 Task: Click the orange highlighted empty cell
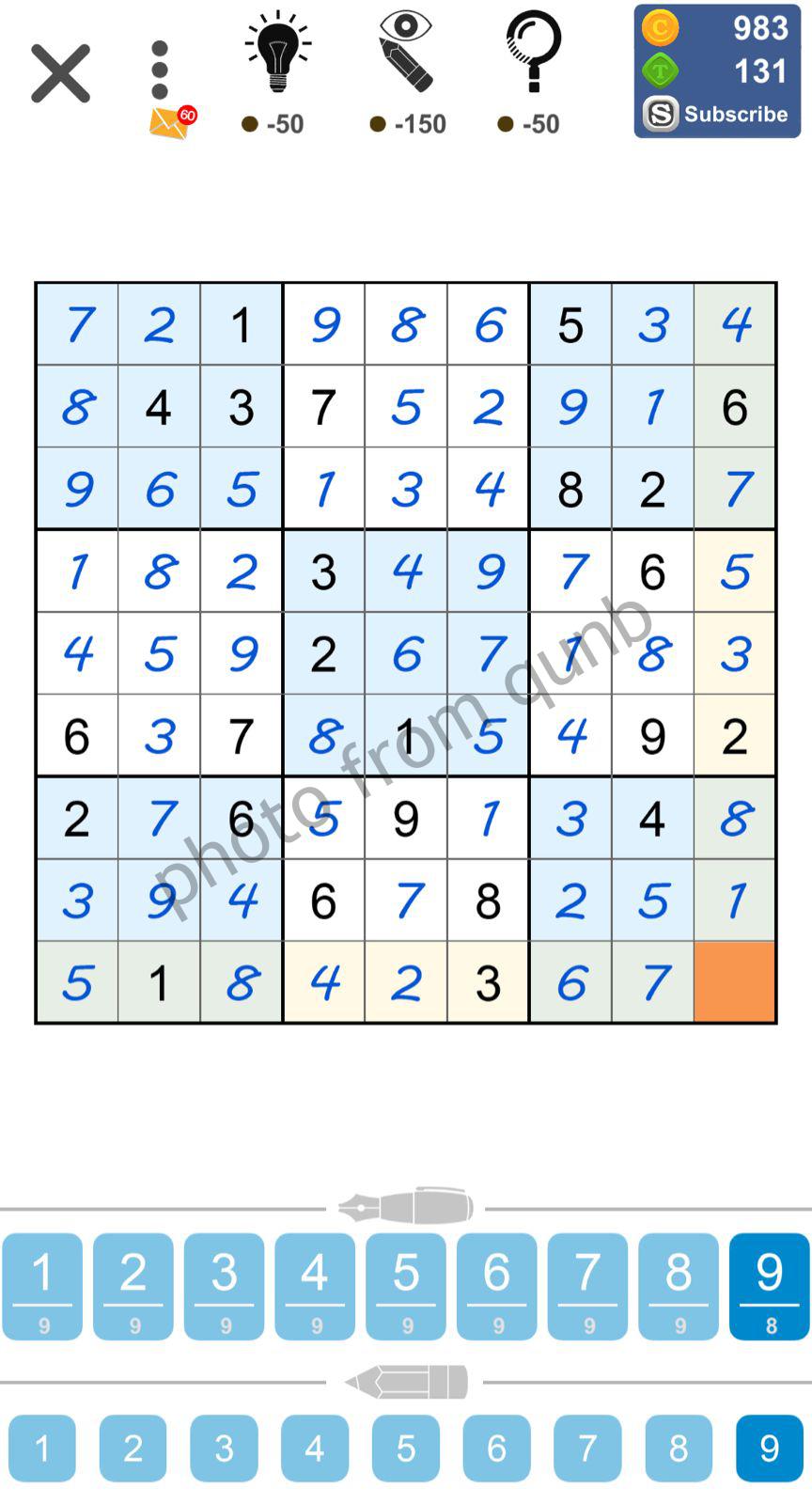click(x=735, y=981)
